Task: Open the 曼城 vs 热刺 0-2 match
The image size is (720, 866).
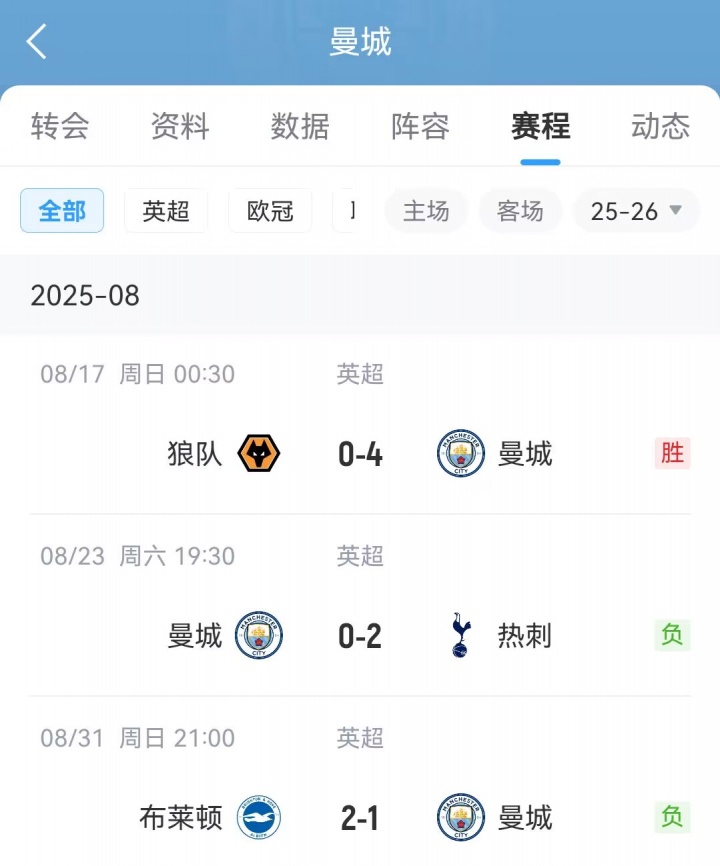Action: [360, 636]
